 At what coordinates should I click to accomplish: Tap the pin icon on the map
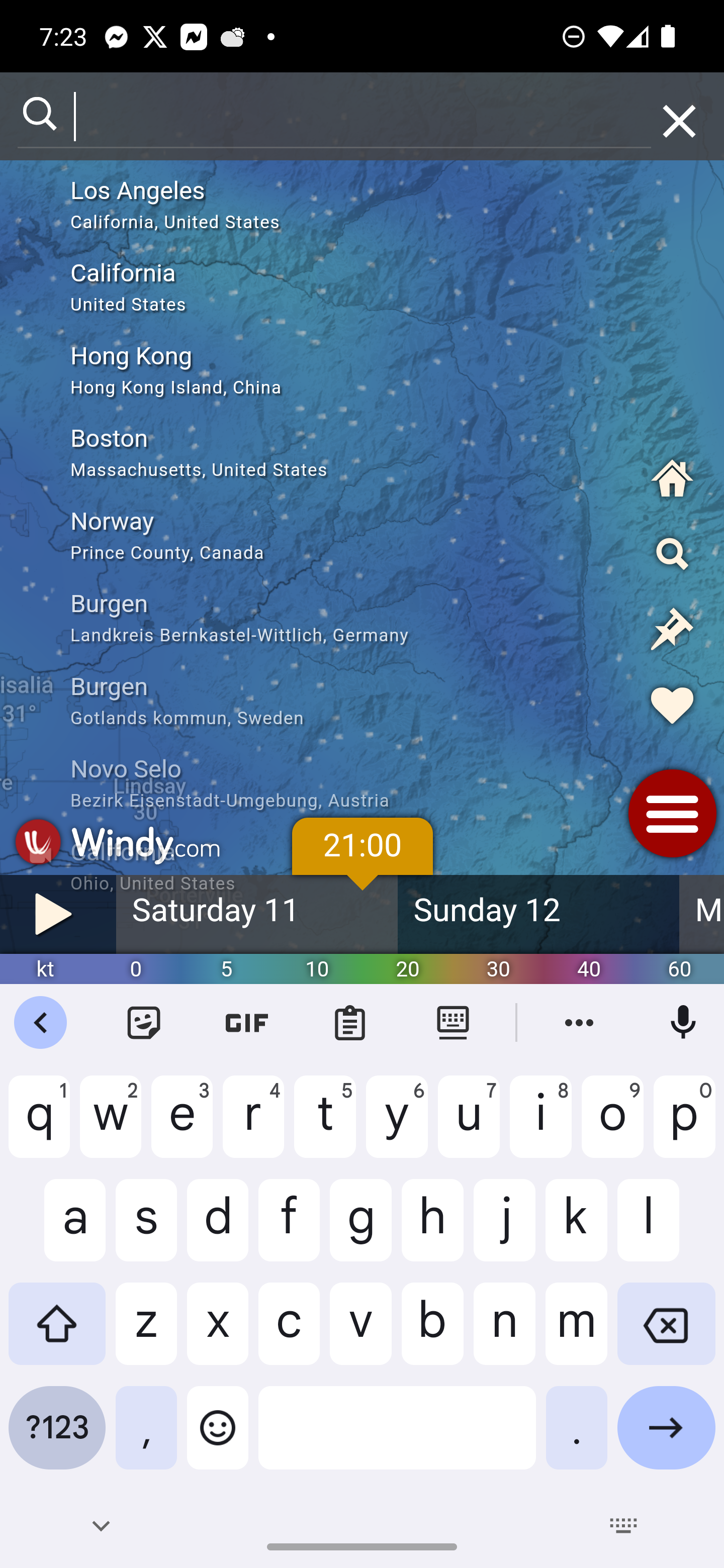coord(672,629)
